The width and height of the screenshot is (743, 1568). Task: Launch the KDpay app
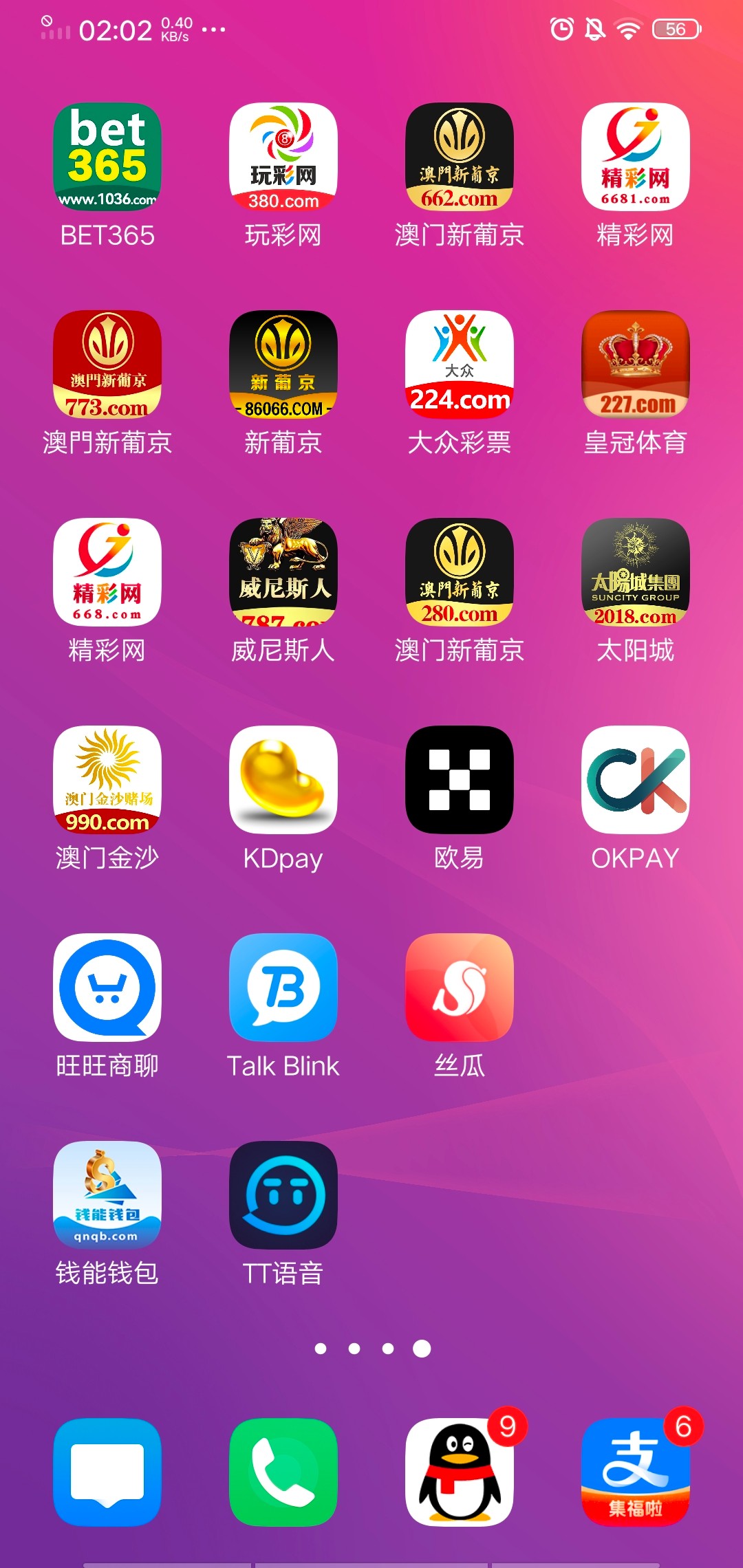click(x=283, y=780)
